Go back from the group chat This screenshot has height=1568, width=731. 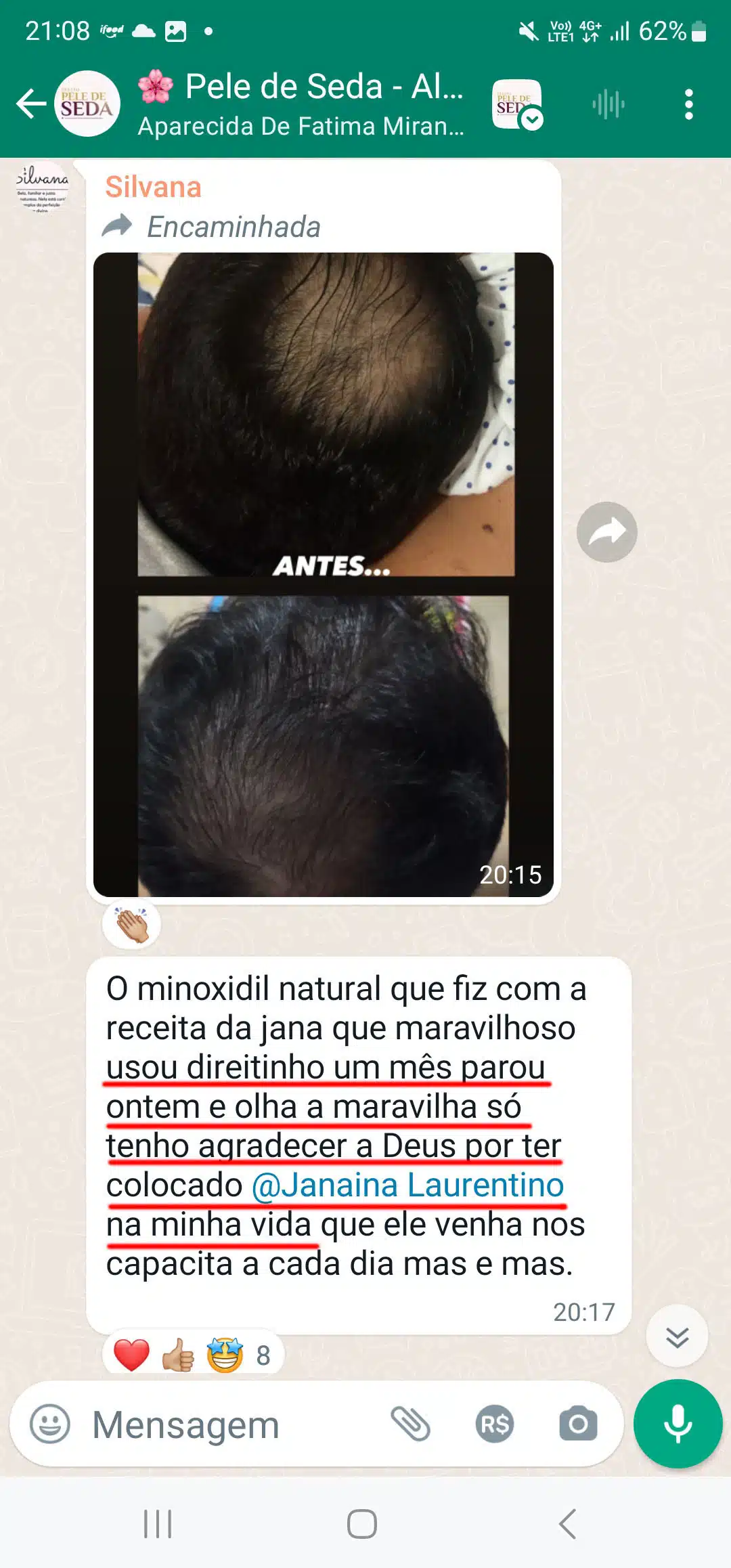tap(31, 104)
